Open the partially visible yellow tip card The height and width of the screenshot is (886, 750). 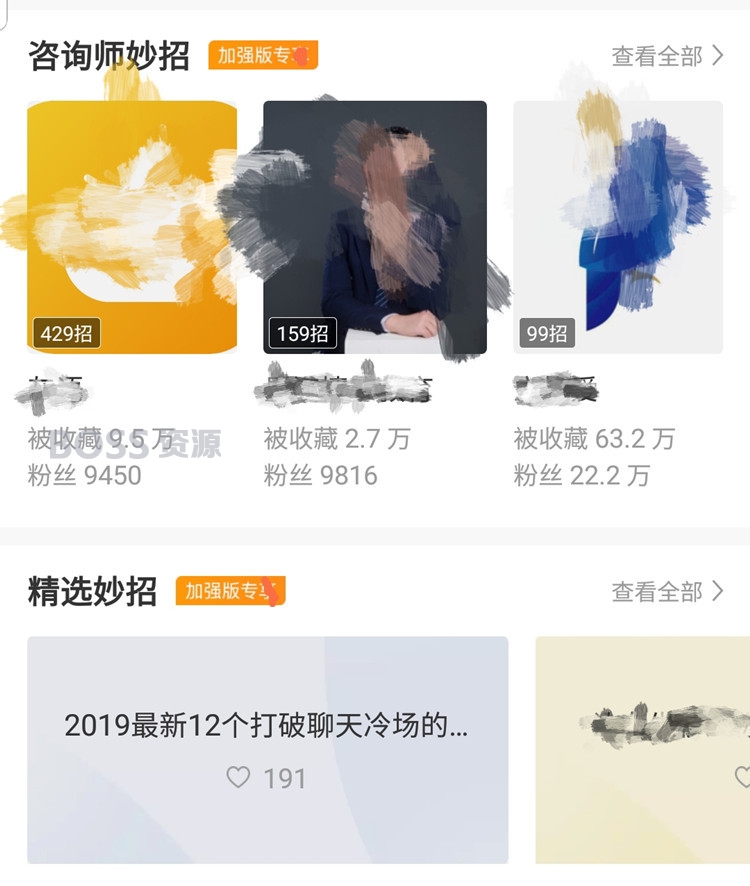(645, 750)
